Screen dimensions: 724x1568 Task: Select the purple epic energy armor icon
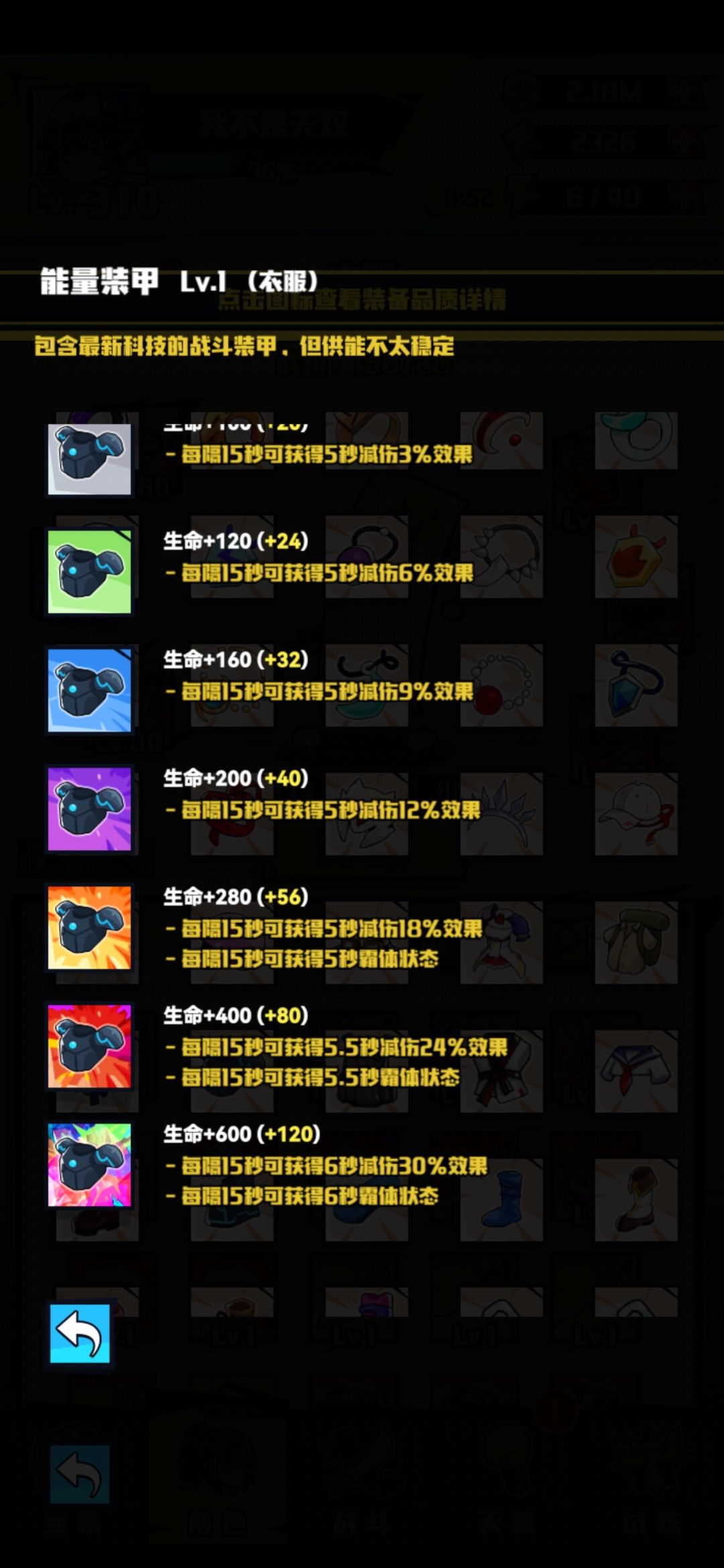(x=90, y=807)
